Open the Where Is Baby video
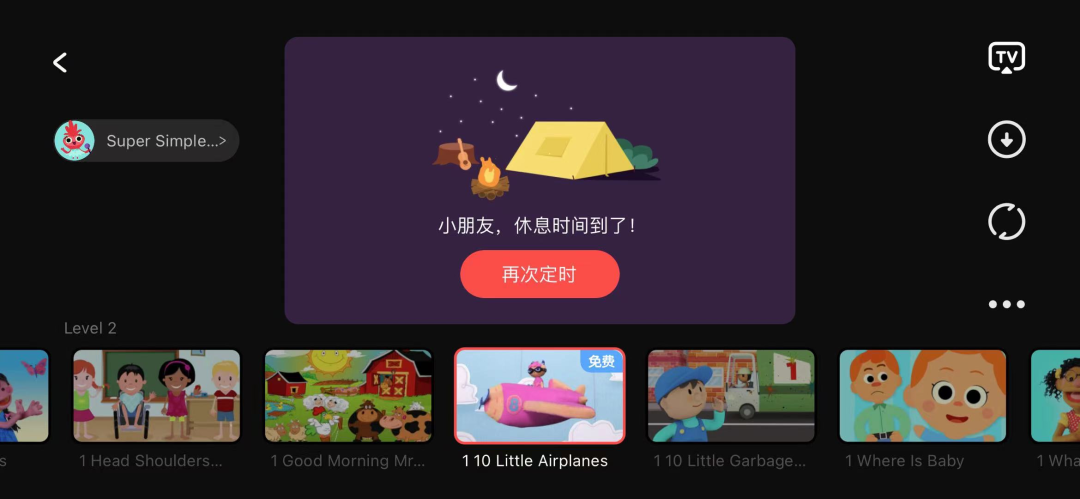The height and width of the screenshot is (499, 1080). click(922, 396)
